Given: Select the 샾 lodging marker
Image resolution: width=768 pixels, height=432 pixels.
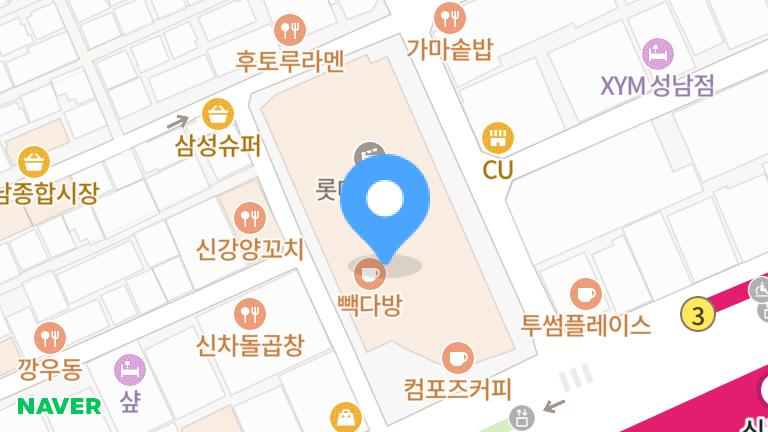Looking at the screenshot, I should 130,370.
